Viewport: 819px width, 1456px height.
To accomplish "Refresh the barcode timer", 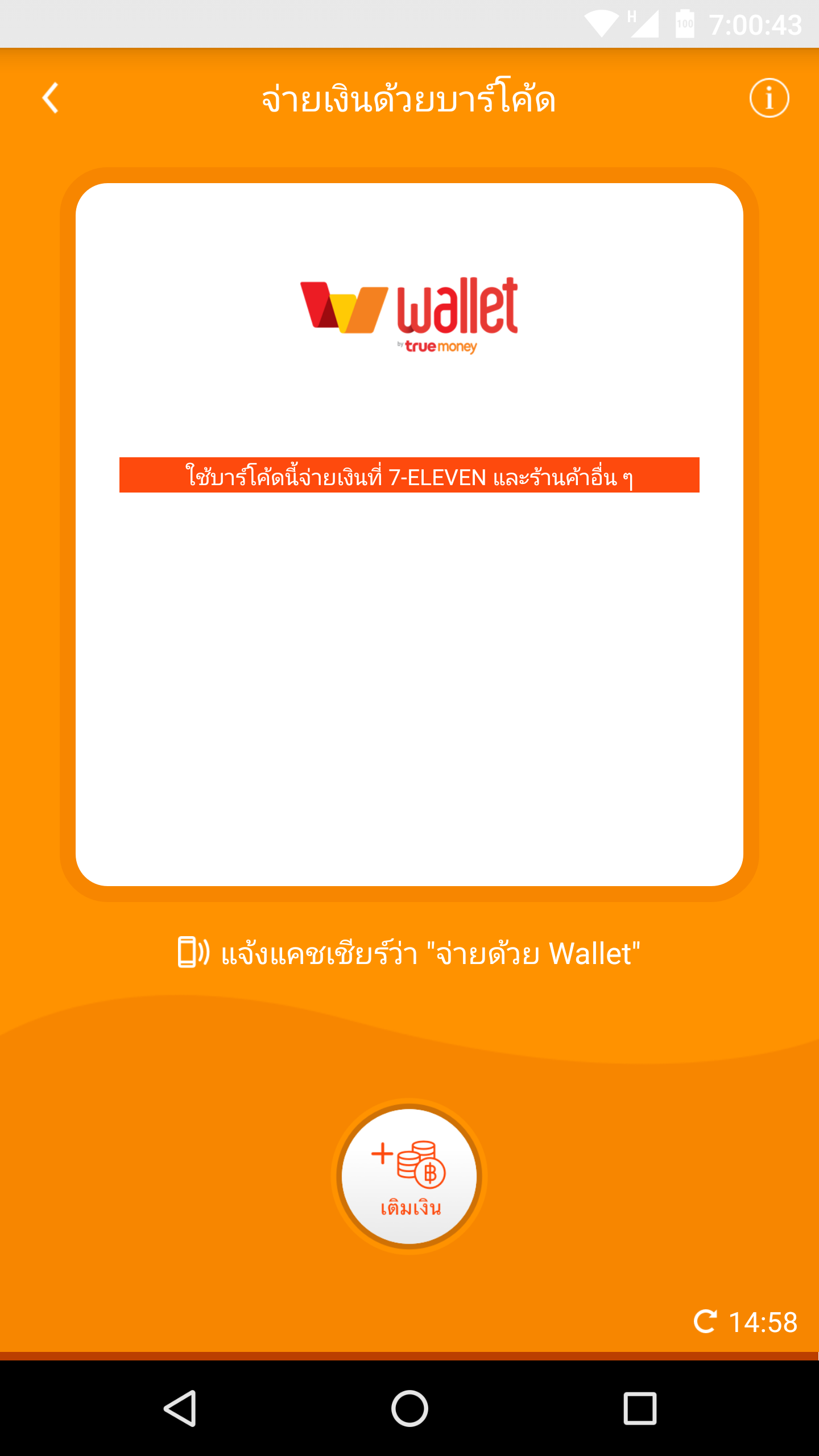I will pyautogui.click(x=706, y=1321).
